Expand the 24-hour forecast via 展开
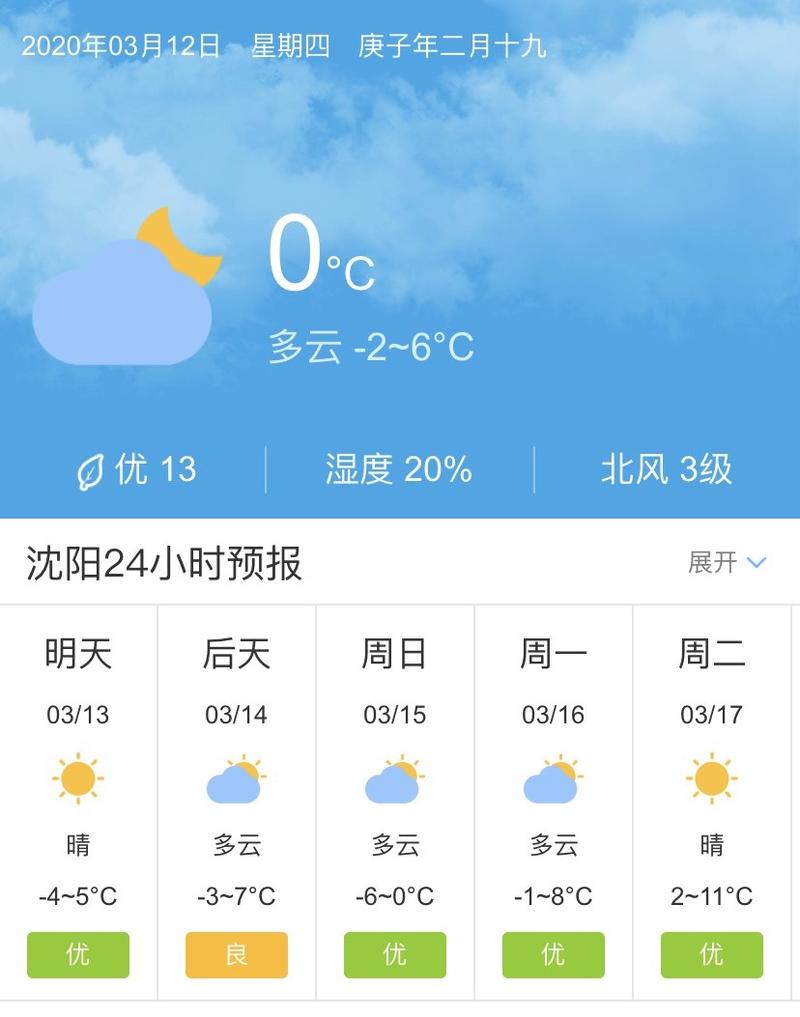Viewport: 800px width, 1017px height. pyautogui.click(x=714, y=563)
